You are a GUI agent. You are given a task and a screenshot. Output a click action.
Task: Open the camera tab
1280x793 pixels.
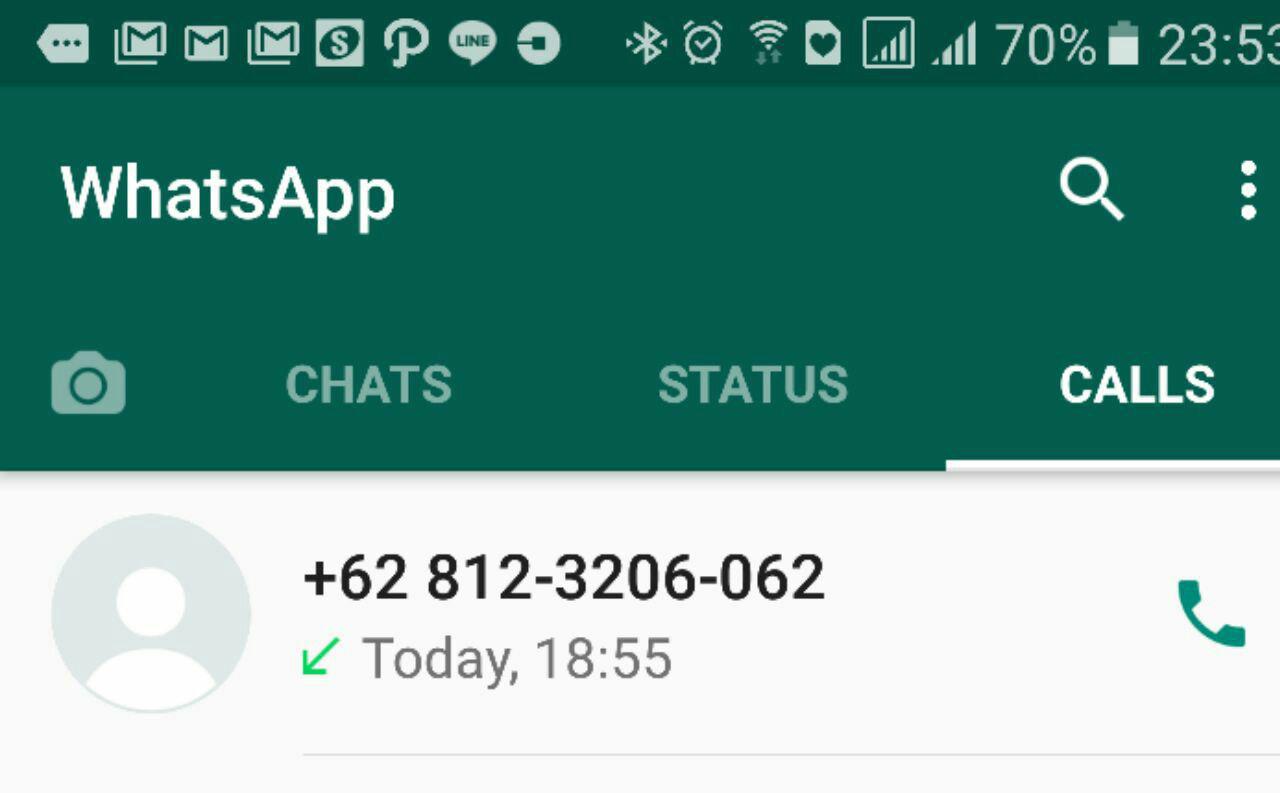click(88, 384)
